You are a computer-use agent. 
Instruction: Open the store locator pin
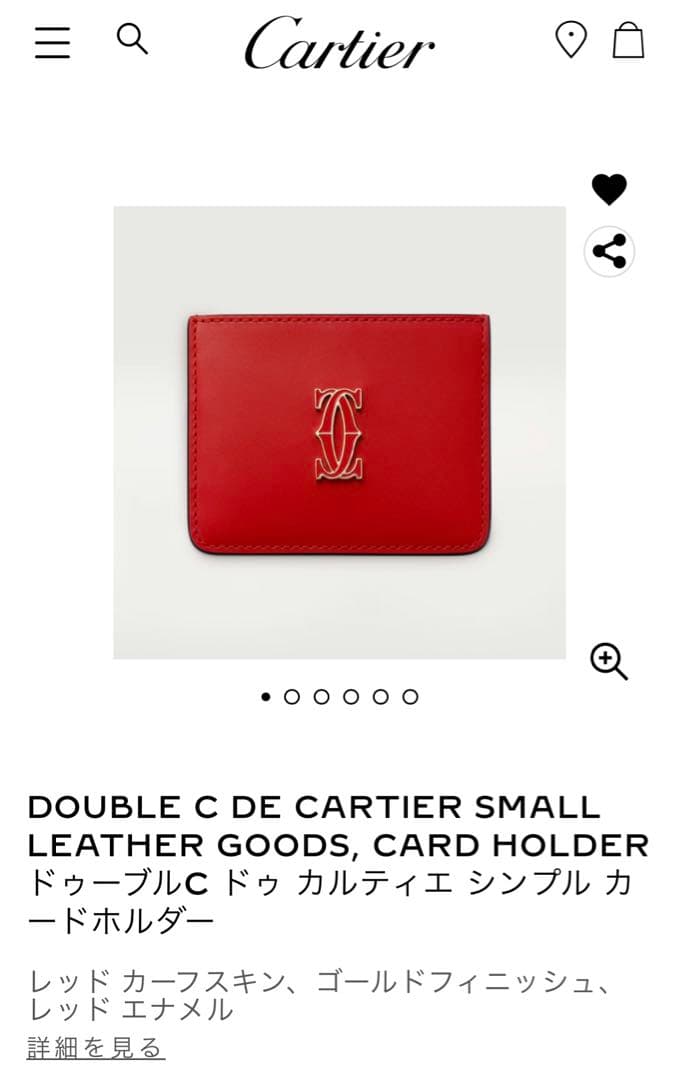tap(570, 40)
